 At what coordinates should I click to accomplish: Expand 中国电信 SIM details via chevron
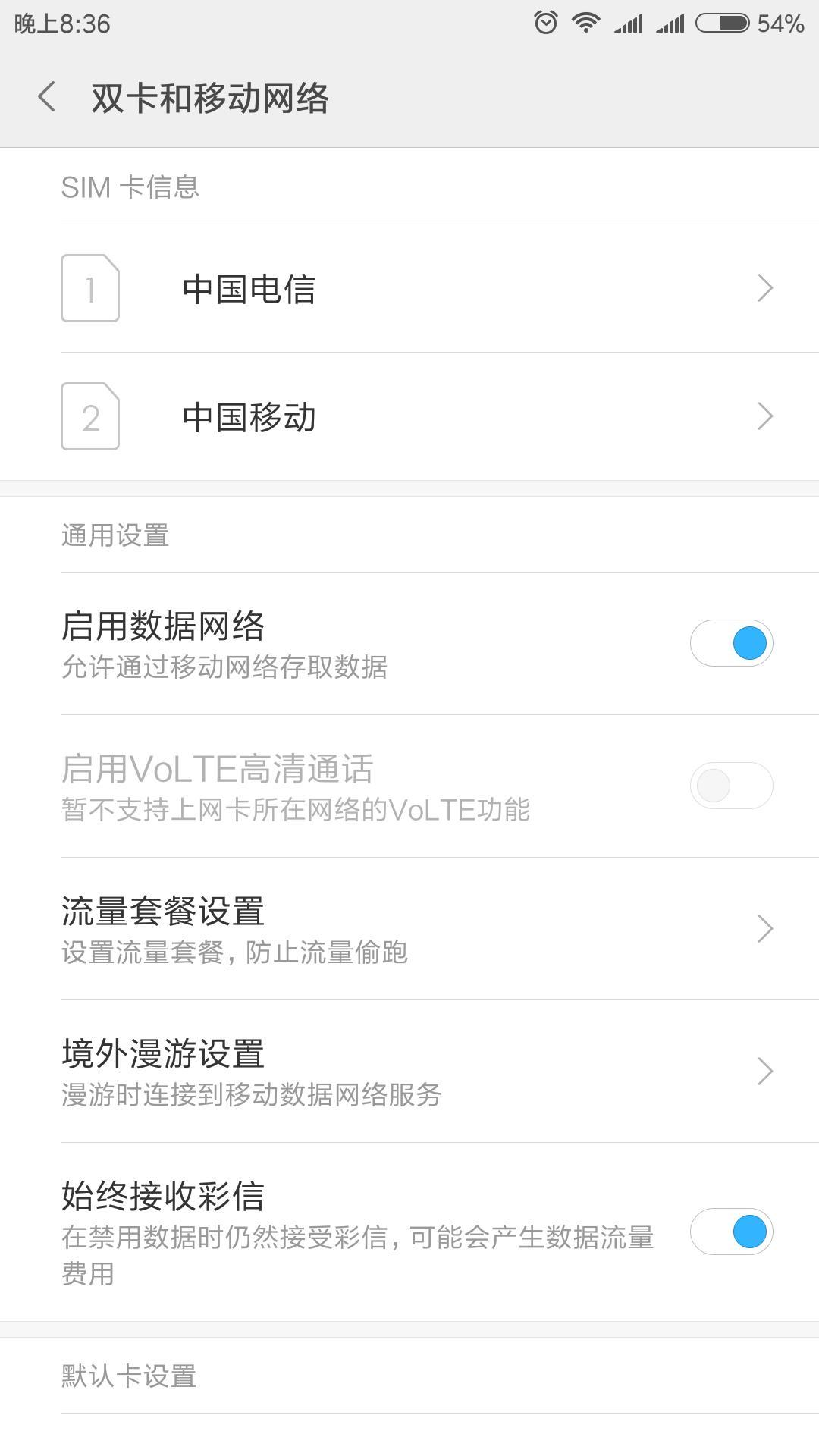coord(767,288)
